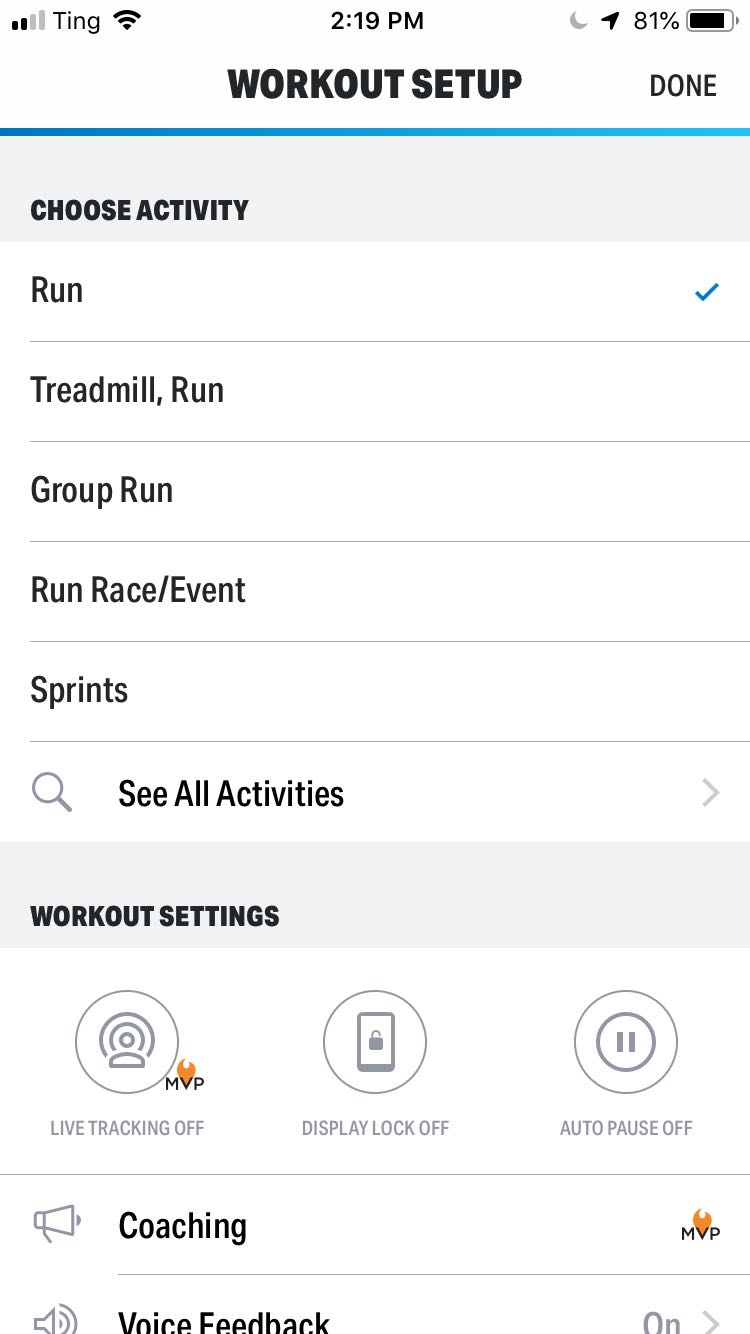Enable Display Lock

coord(375,1043)
